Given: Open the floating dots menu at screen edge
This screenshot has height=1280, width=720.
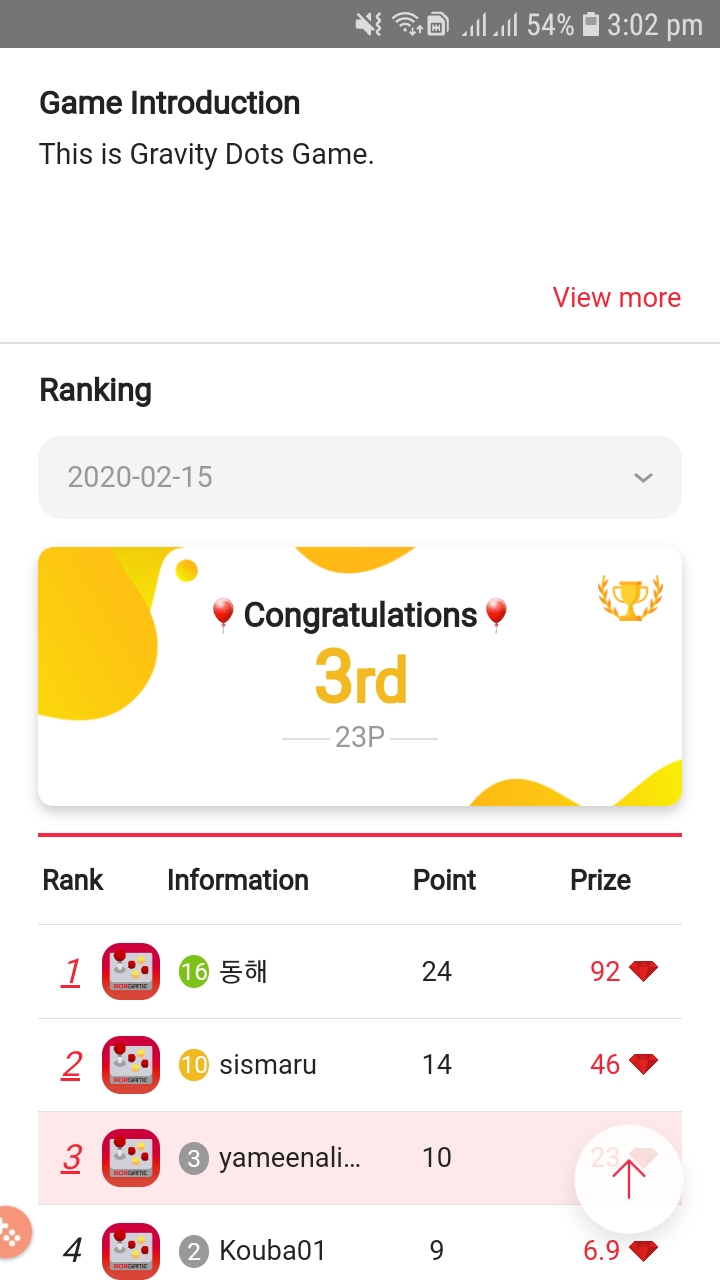Looking at the screenshot, I should 12,1232.
